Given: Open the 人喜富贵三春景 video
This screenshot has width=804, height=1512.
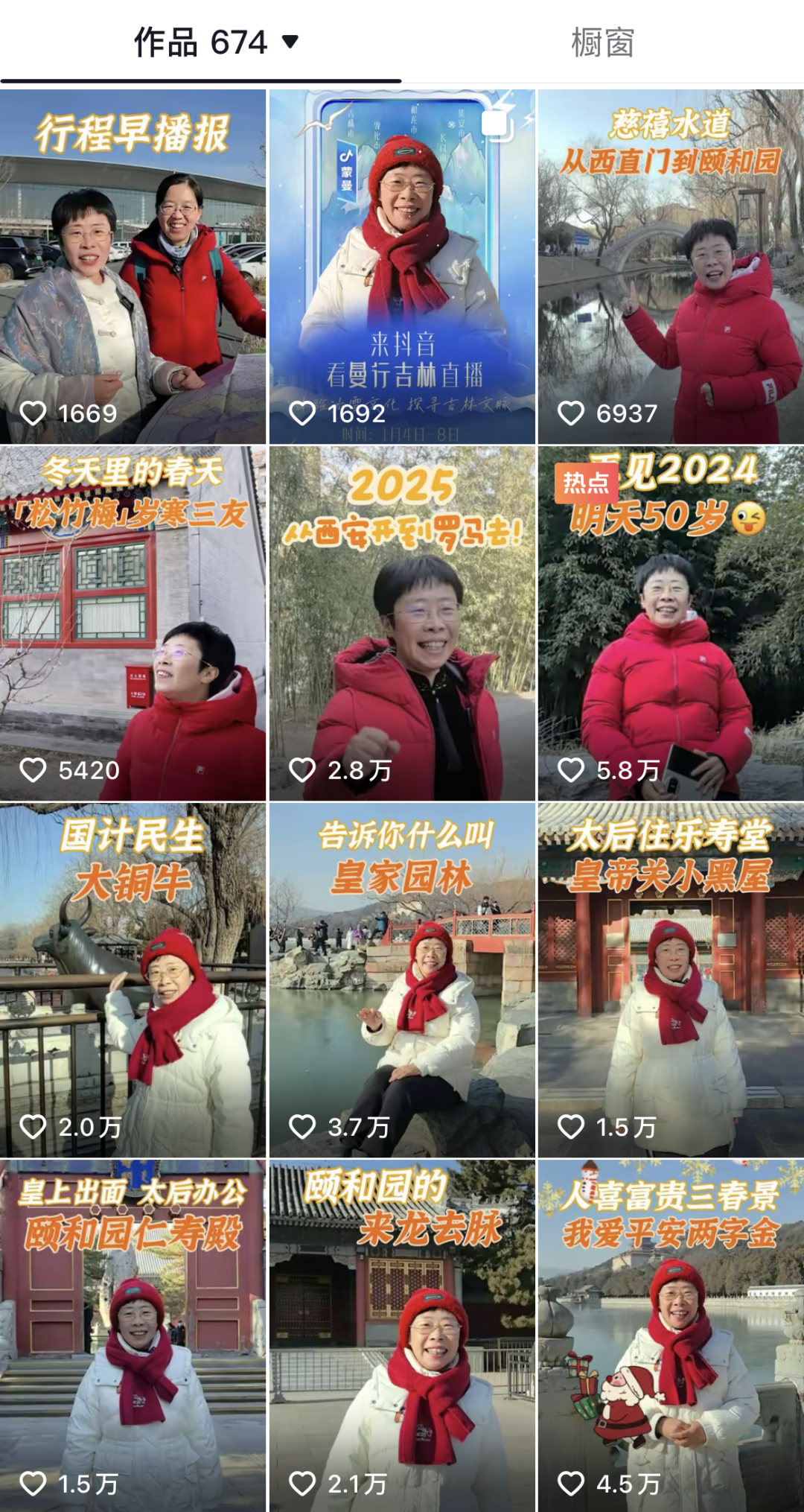Looking at the screenshot, I should click(x=671, y=1336).
